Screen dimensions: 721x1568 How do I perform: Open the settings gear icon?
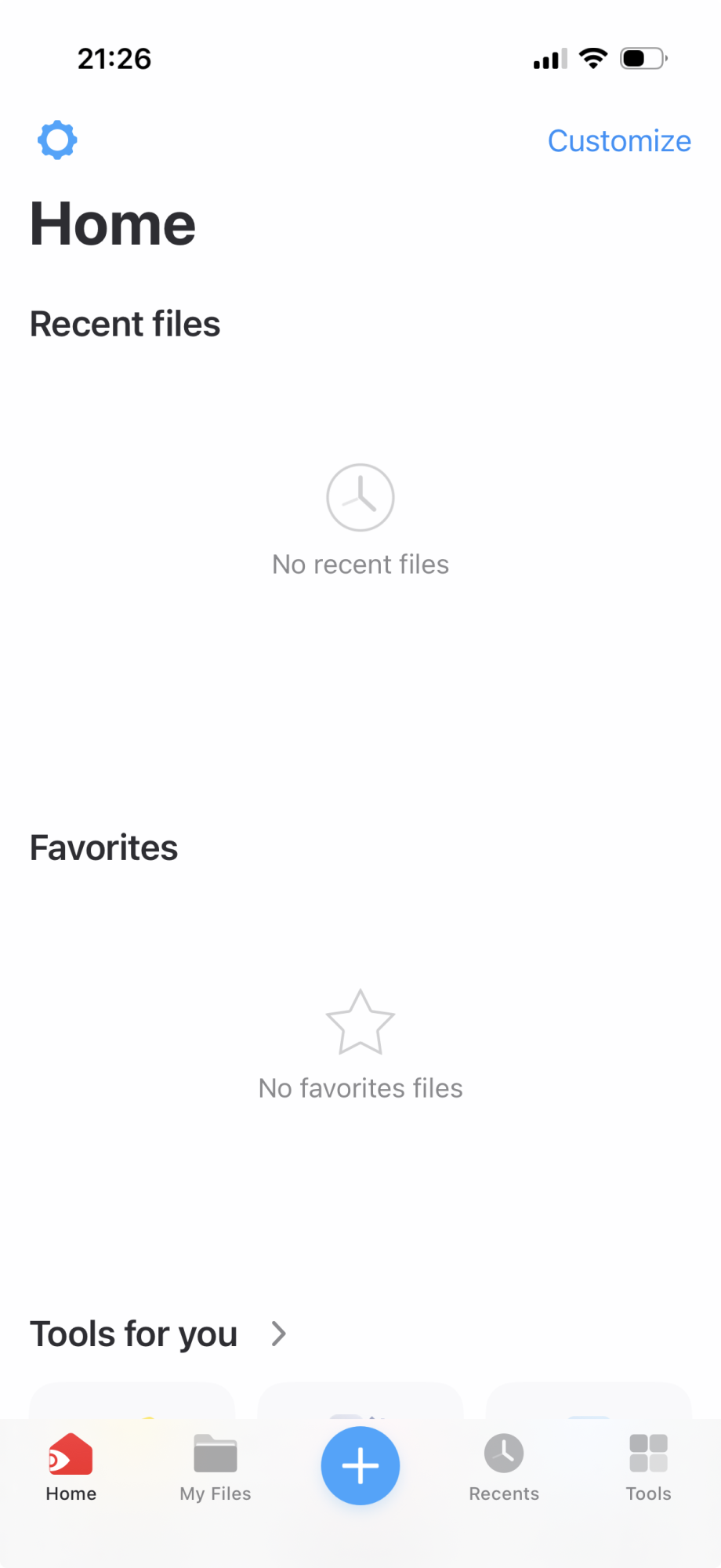tap(57, 140)
